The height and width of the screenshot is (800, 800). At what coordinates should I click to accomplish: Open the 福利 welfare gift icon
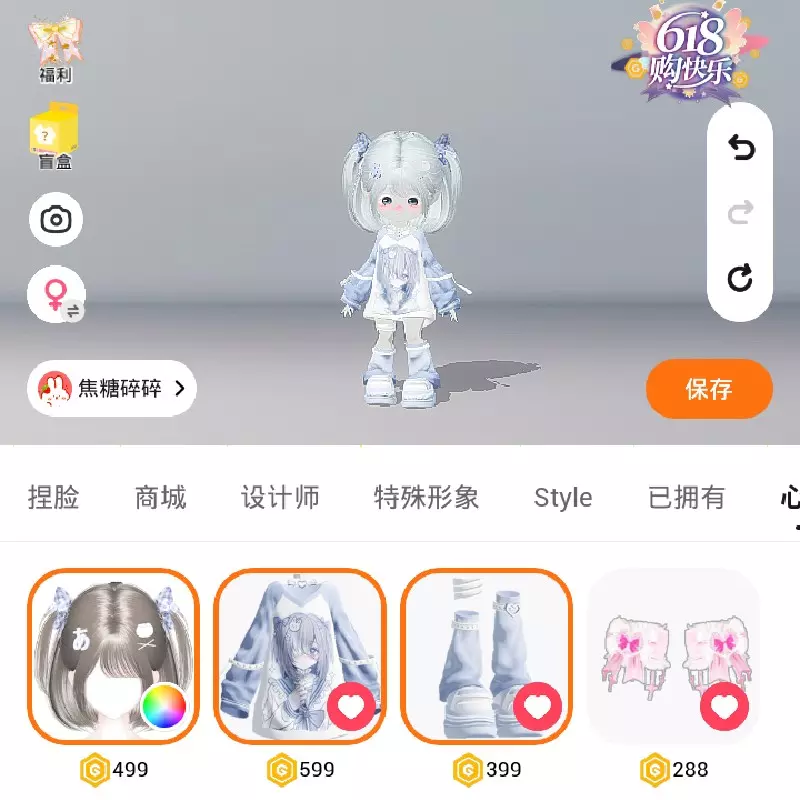55,50
